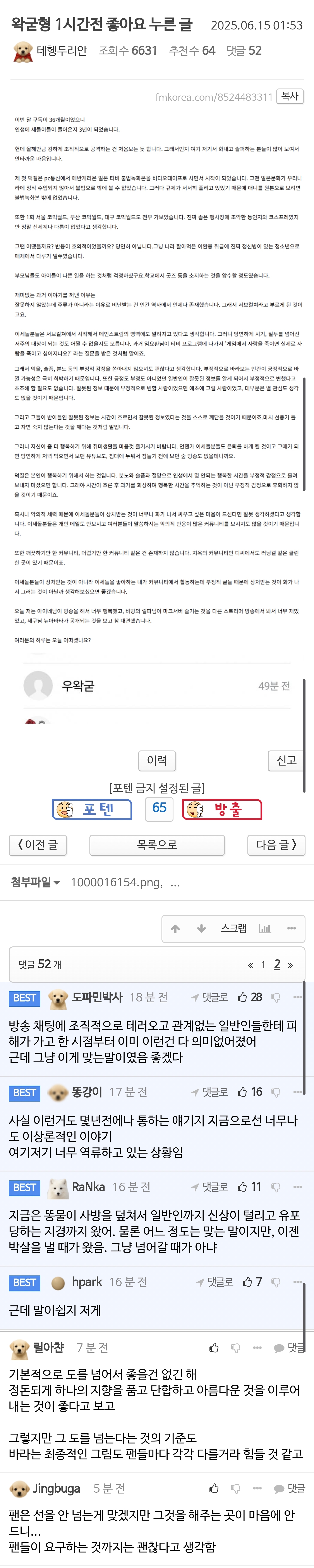Open the statistics chart icon beside 스크랩

265,928
